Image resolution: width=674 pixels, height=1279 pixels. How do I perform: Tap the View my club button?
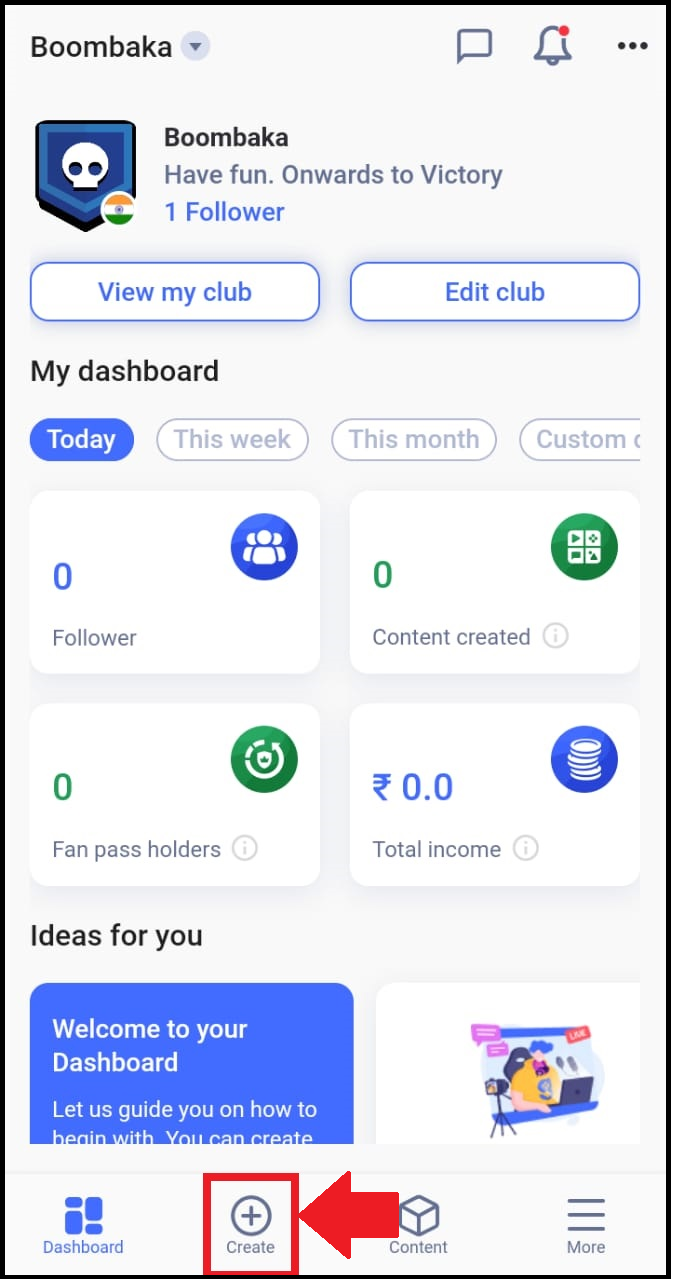click(x=175, y=292)
